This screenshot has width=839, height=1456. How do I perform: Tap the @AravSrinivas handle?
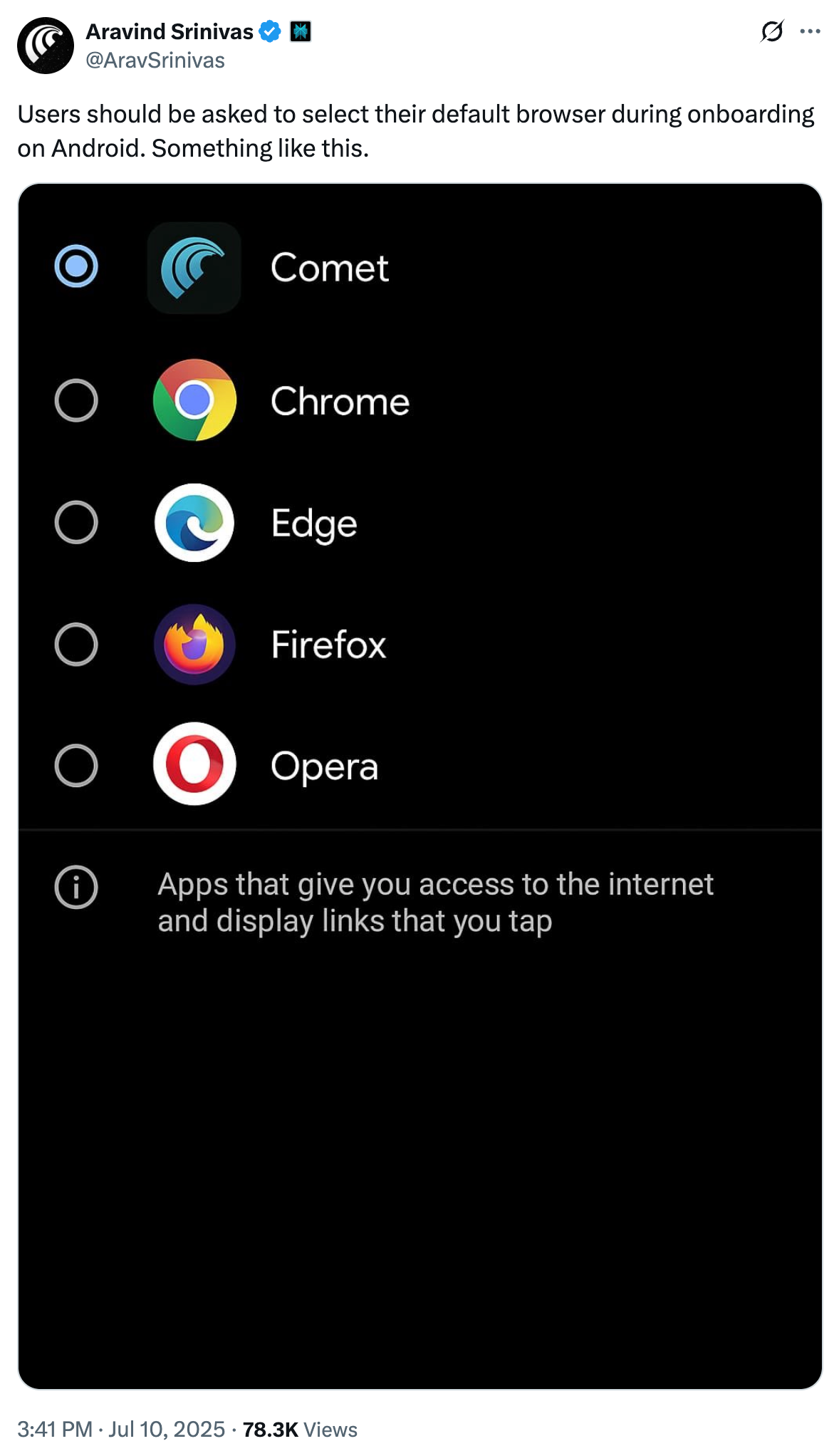click(155, 61)
